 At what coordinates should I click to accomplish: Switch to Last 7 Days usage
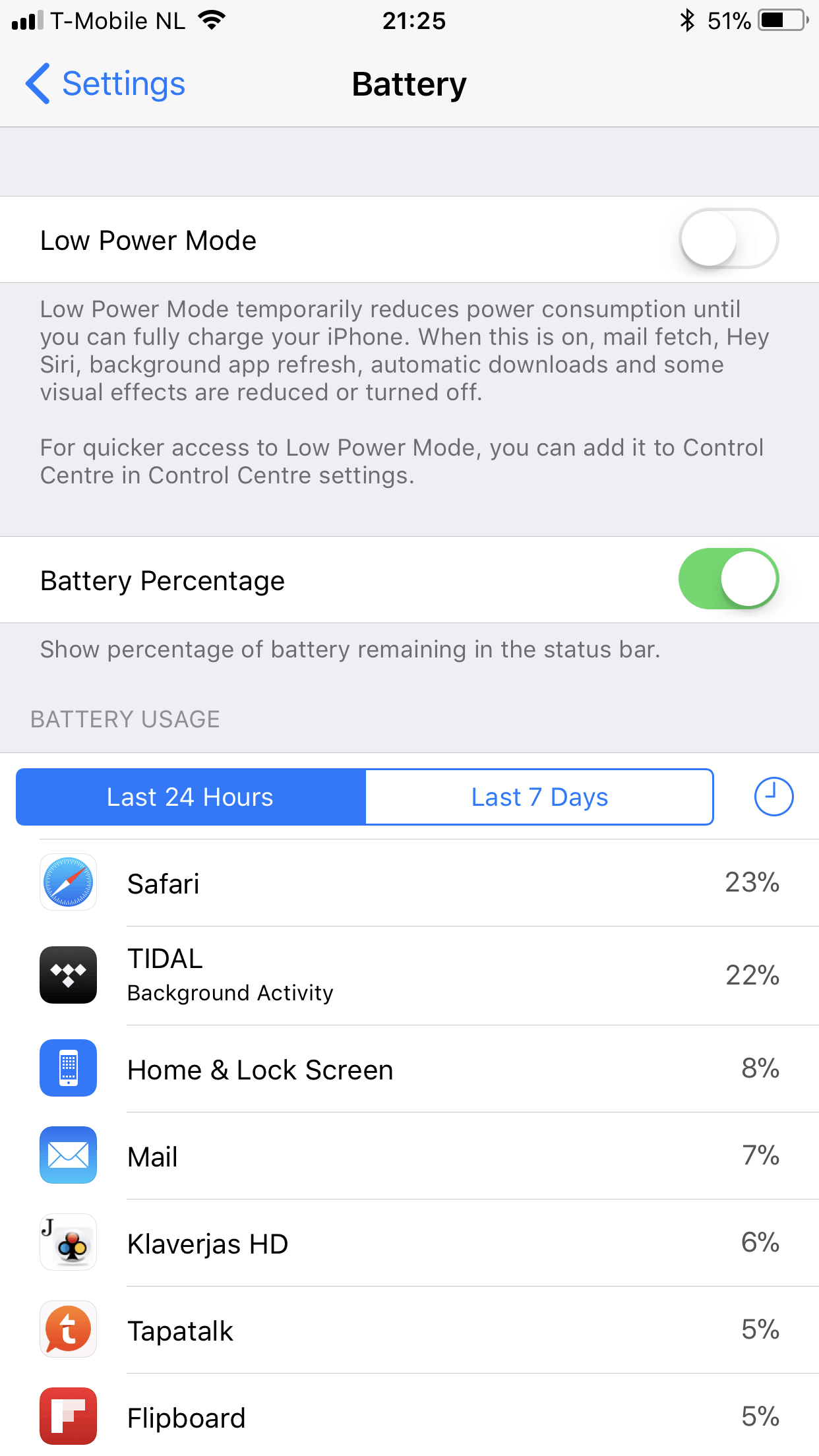tap(539, 797)
